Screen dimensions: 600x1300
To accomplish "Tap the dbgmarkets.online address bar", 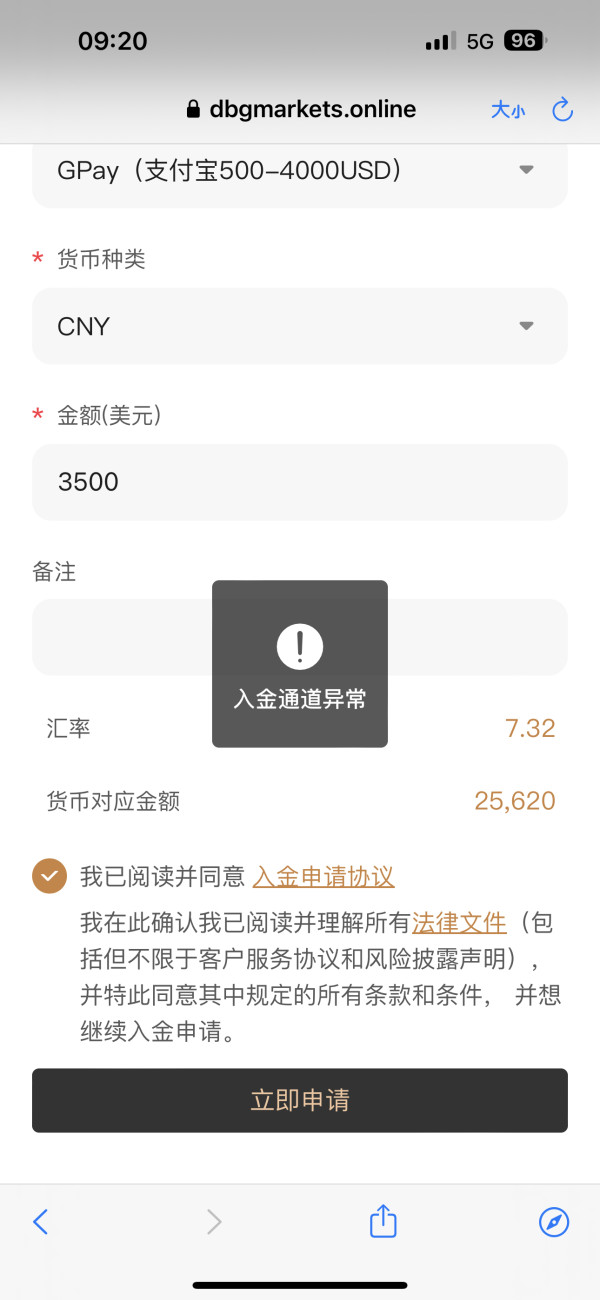I will (301, 110).
